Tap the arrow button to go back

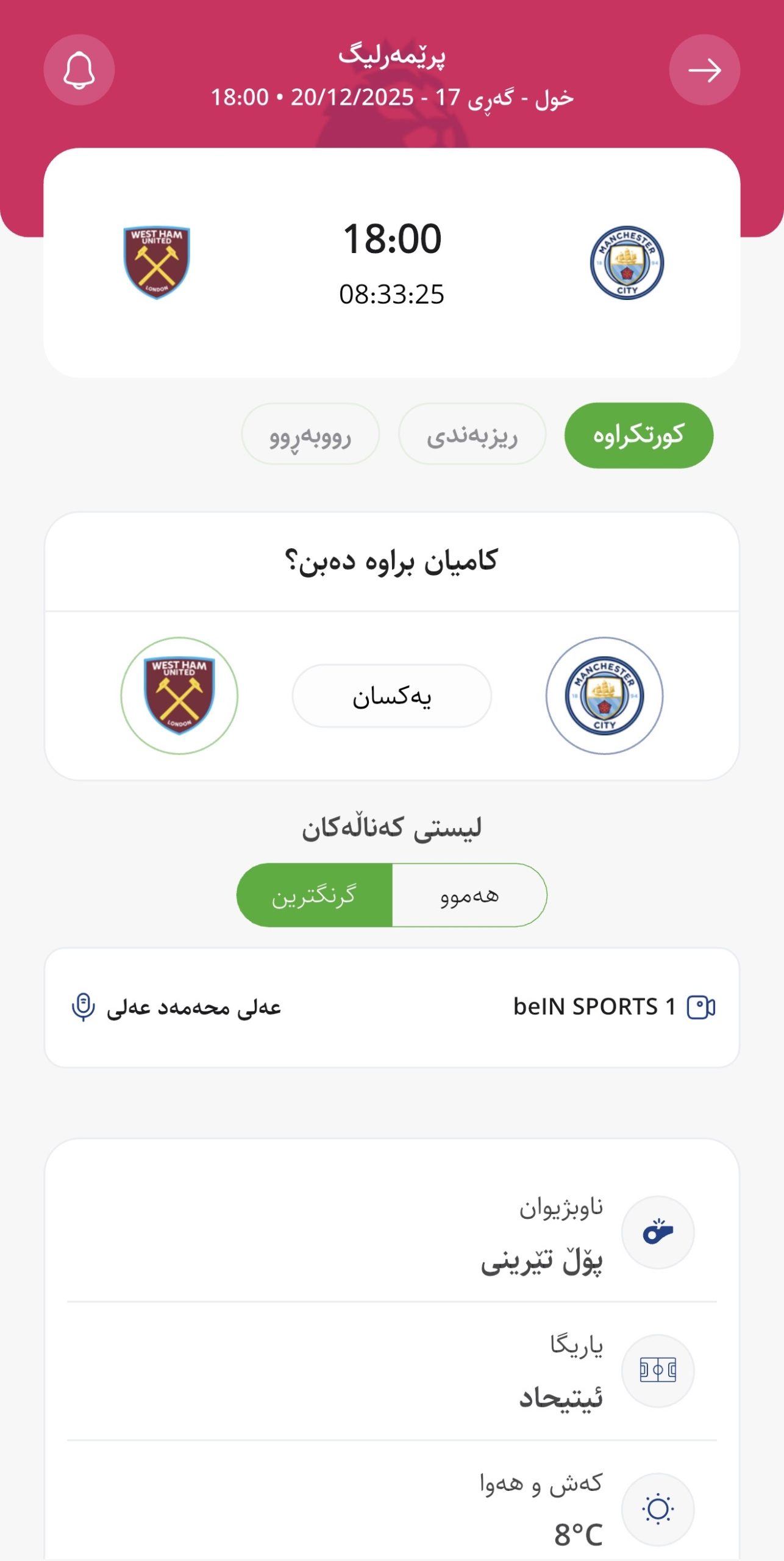(704, 70)
